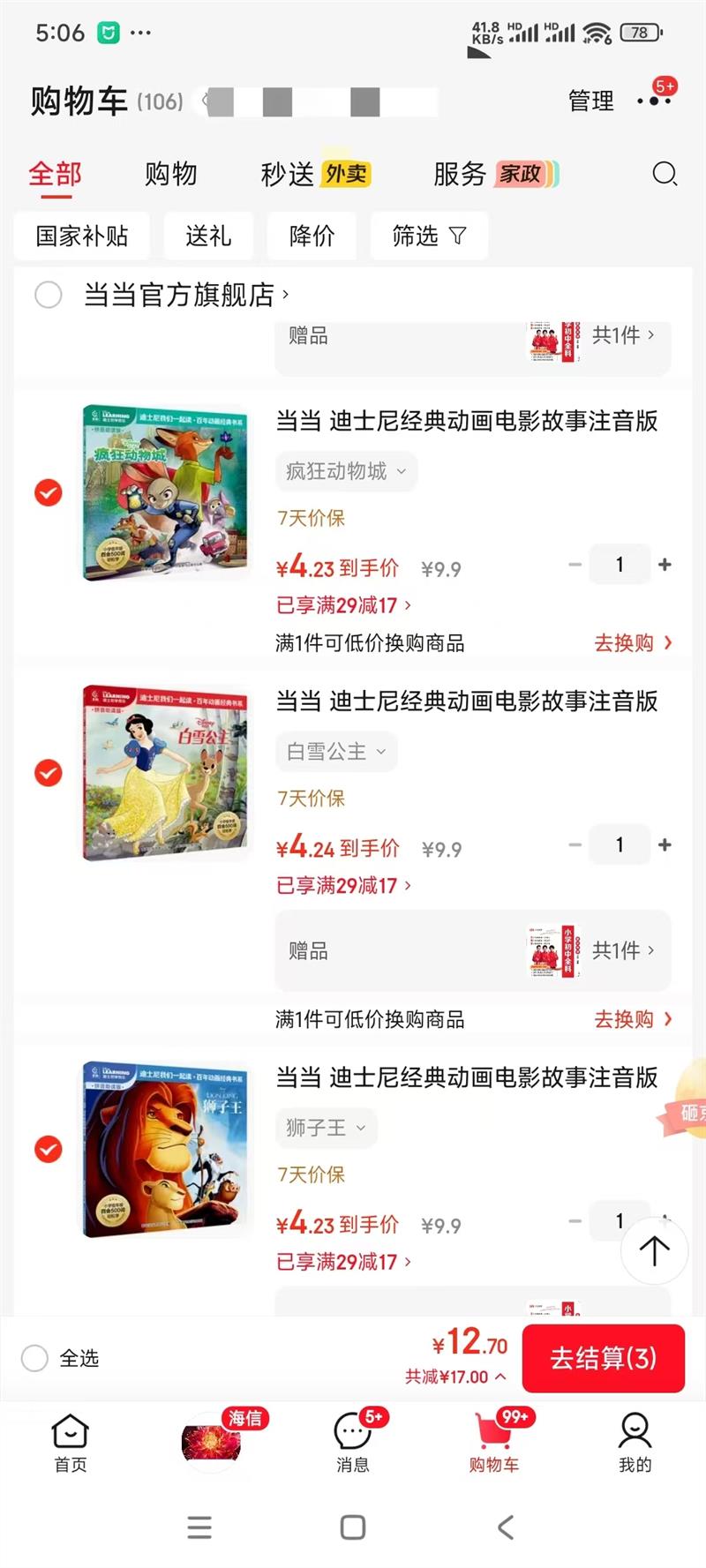
Task: Tap the 海信 promo icon in bottom bar
Action: coord(210,1443)
